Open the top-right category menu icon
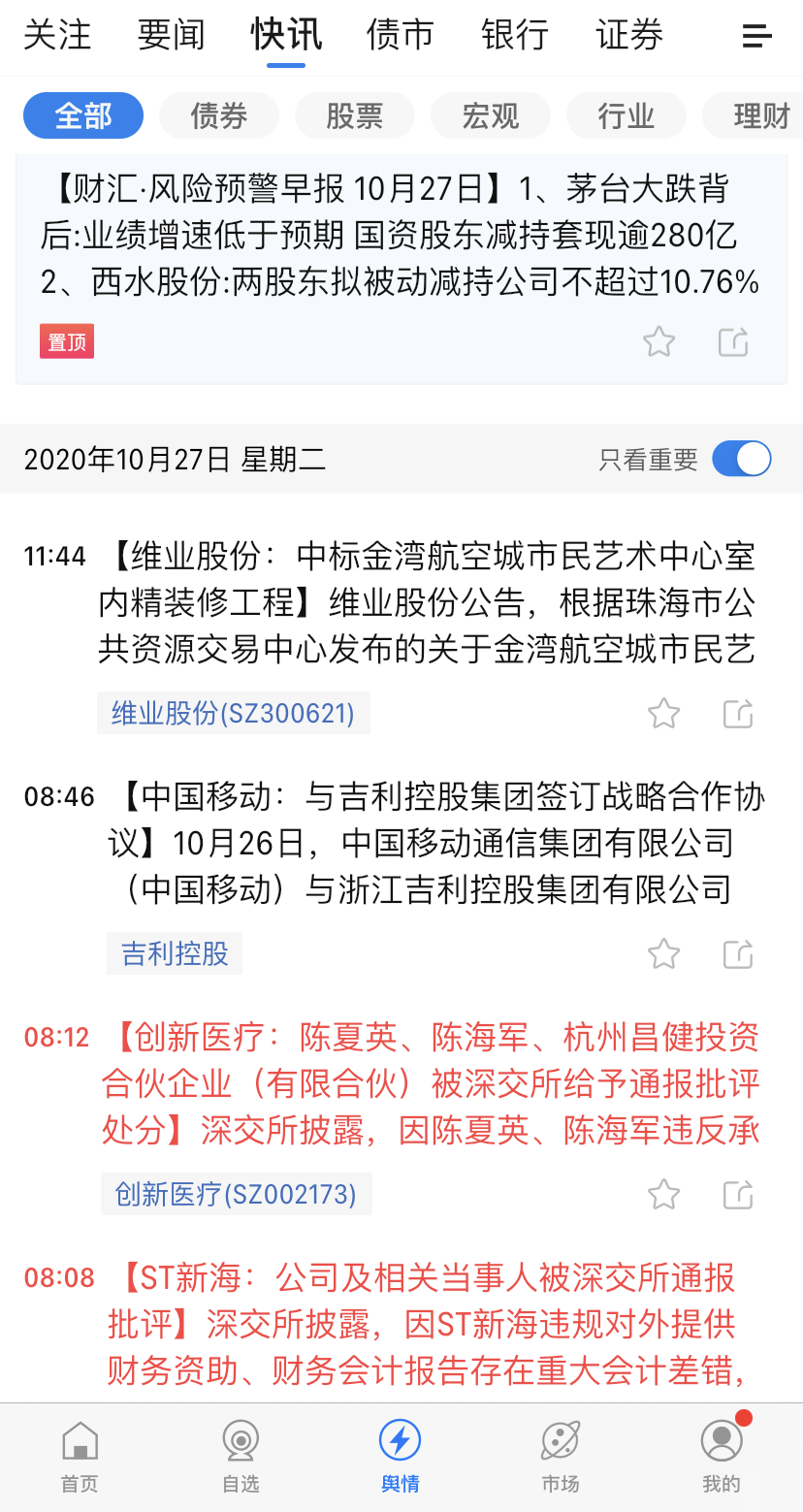The width and height of the screenshot is (803, 1512). click(x=756, y=36)
